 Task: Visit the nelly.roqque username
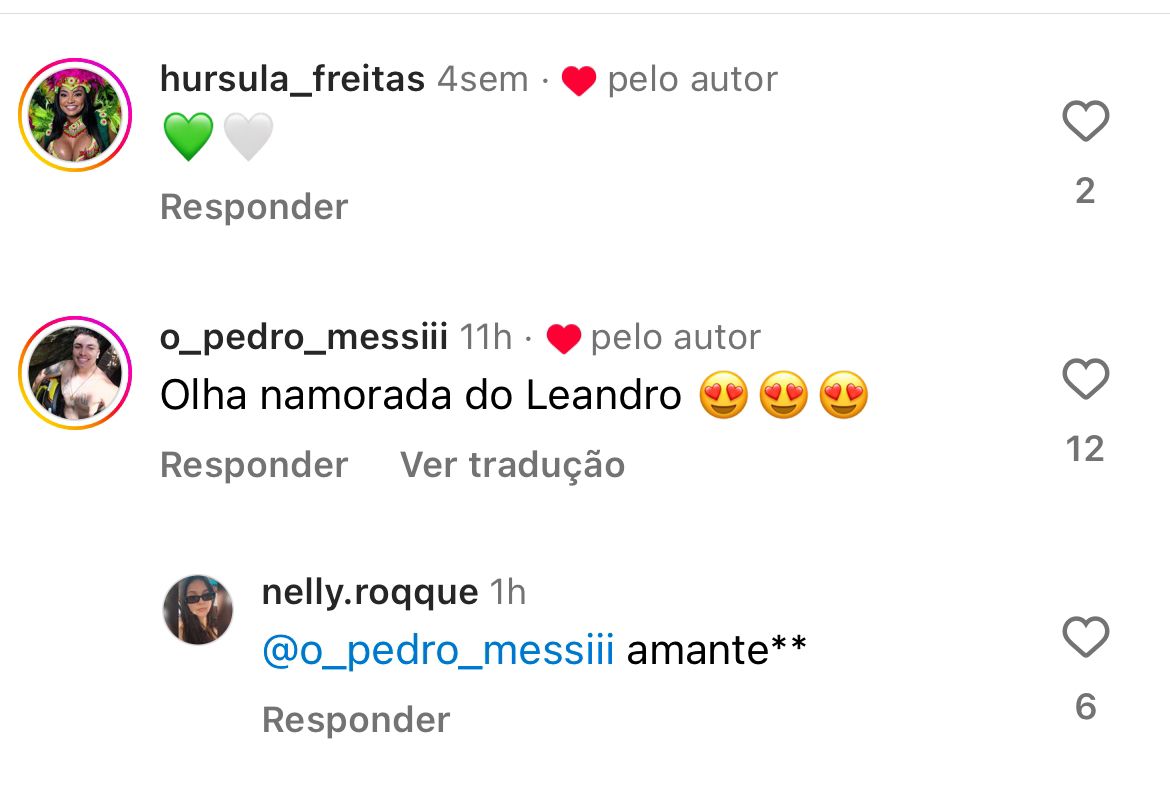(x=369, y=592)
